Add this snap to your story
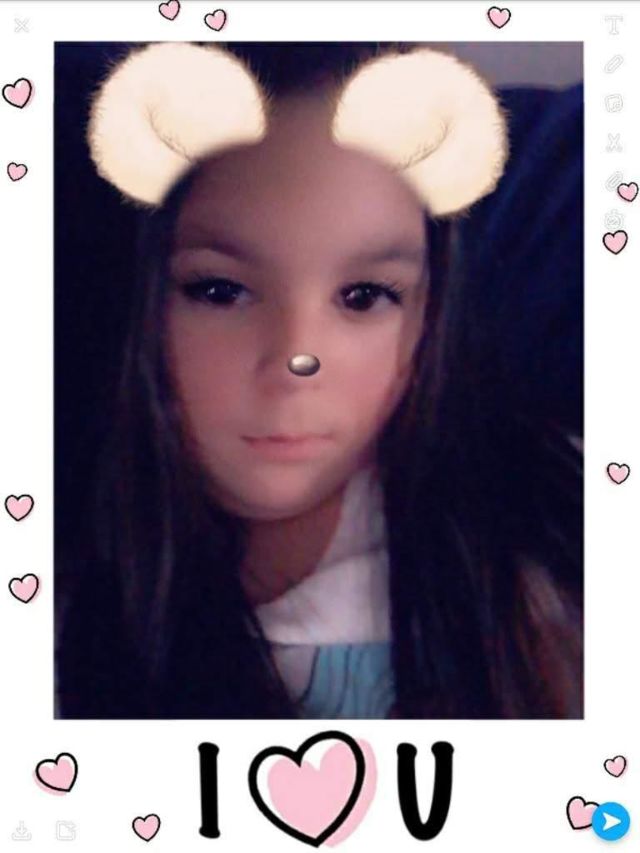This screenshot has width=640, height=853. tap(66, 829)
